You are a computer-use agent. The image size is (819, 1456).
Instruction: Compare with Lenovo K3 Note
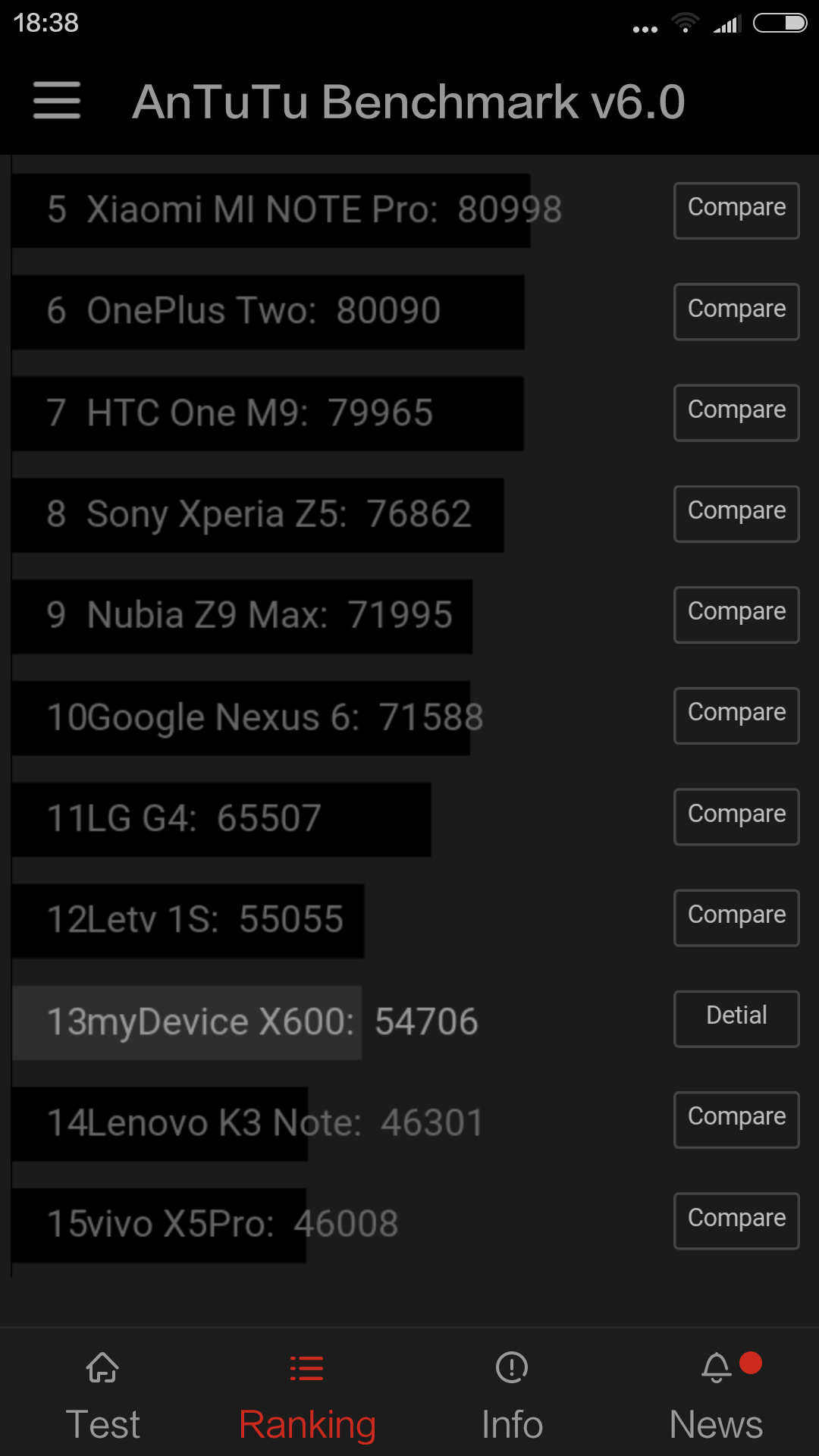pos(736,1119)
